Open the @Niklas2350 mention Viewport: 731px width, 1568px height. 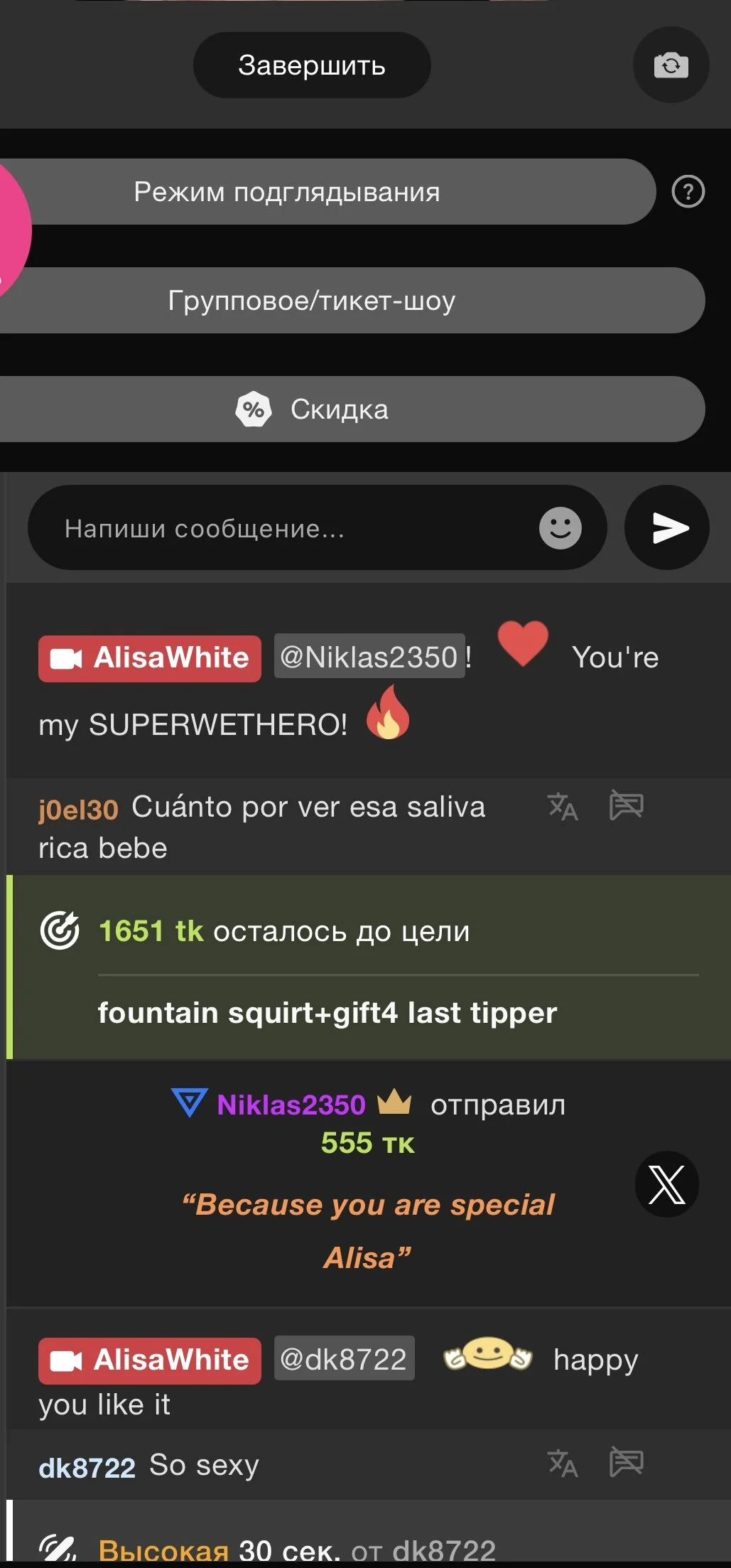click(x=369, y=657)
